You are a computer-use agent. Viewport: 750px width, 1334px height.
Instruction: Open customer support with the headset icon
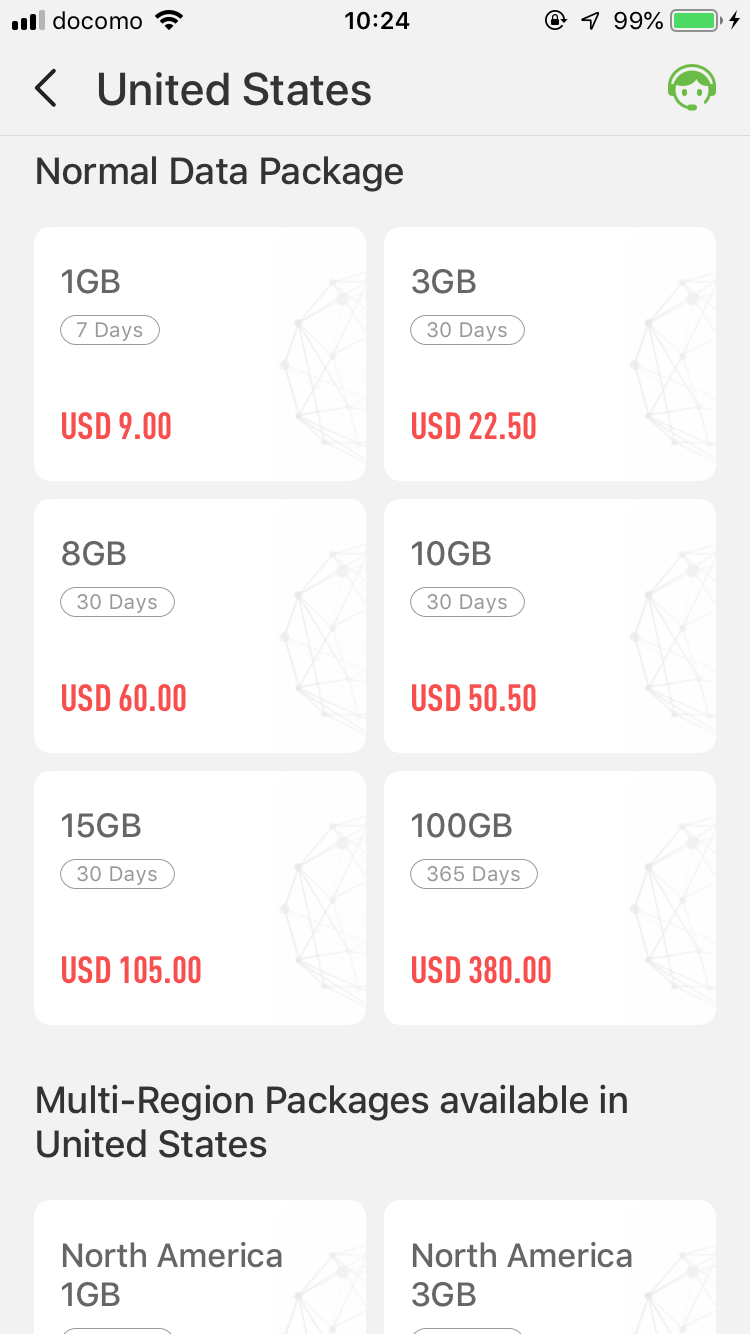coord(693,88)
